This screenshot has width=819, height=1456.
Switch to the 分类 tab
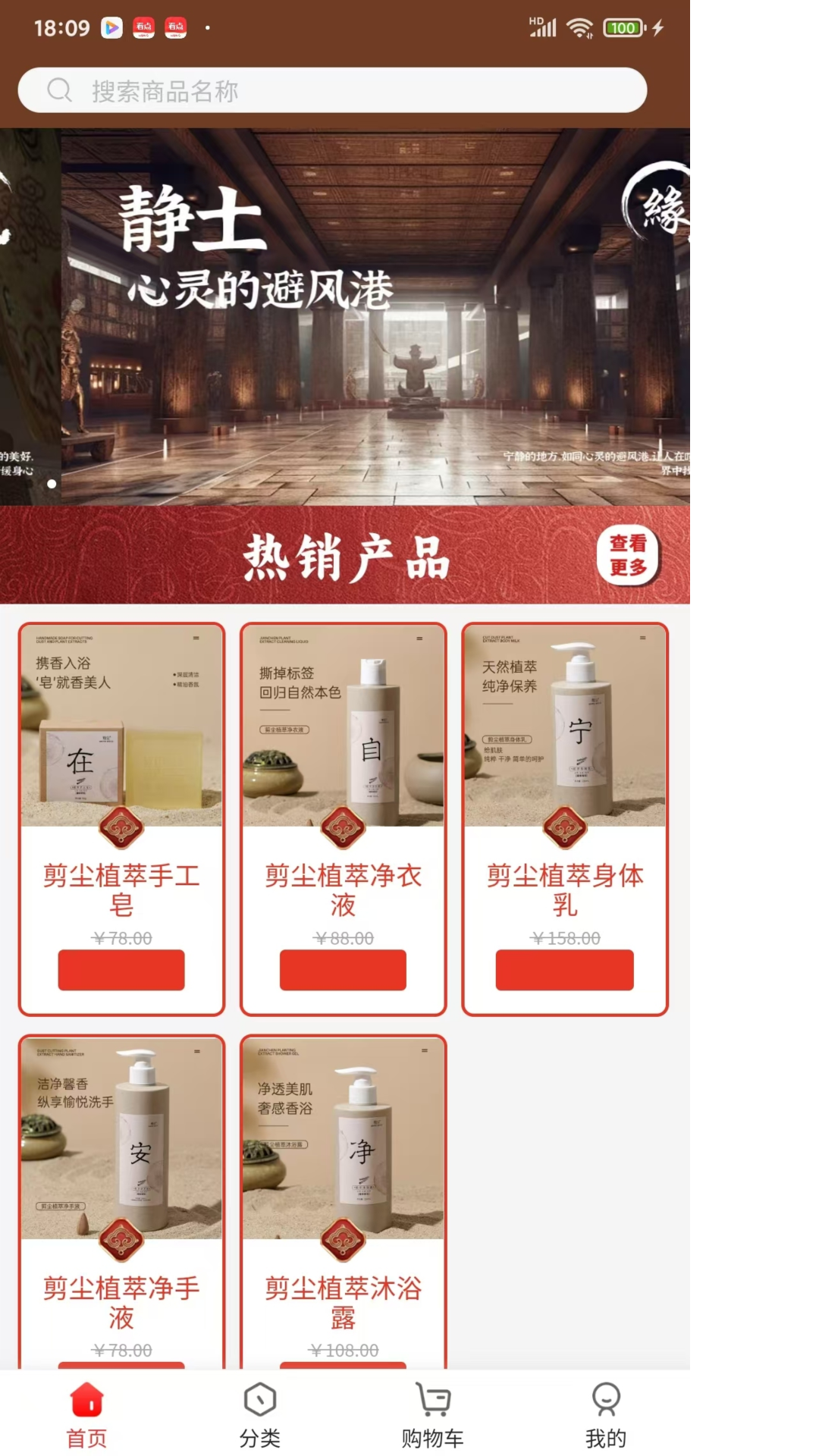tap(259, 1415)
